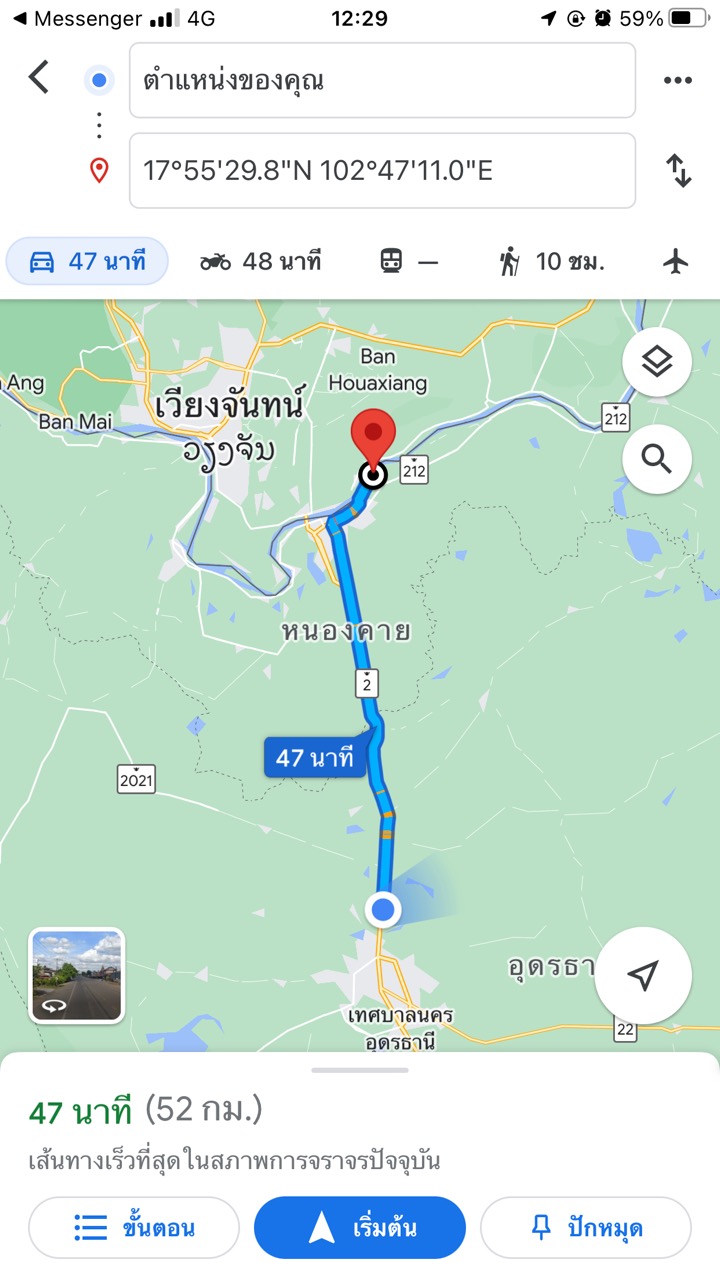
Task: Switch to the flights travel mode
Action: click(677, 262)
